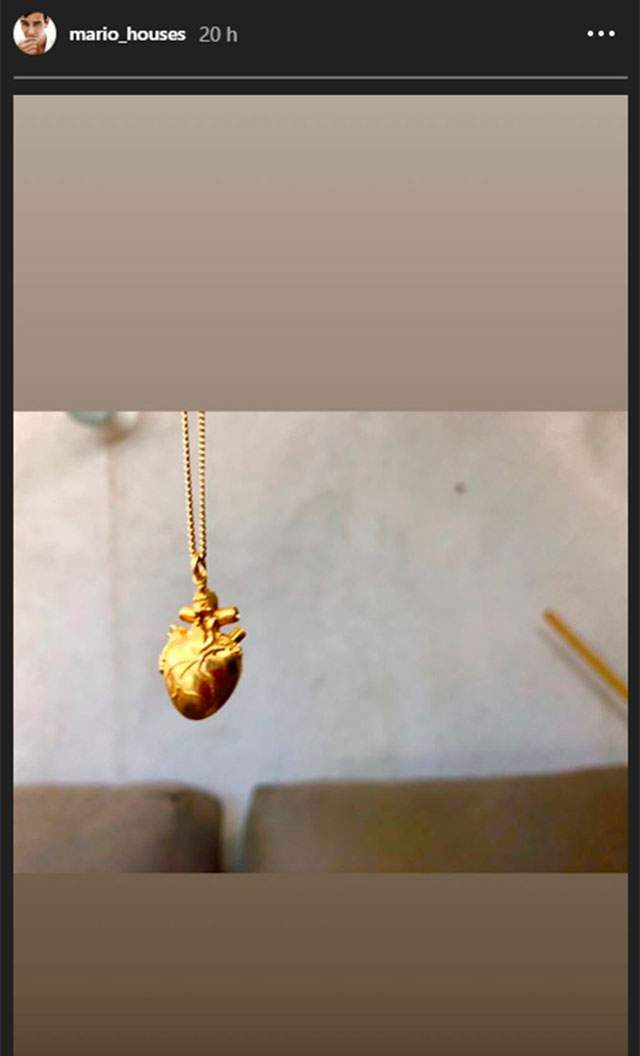
Task: Open the three-dot story options menu
Action: click(x=600, y=34)
